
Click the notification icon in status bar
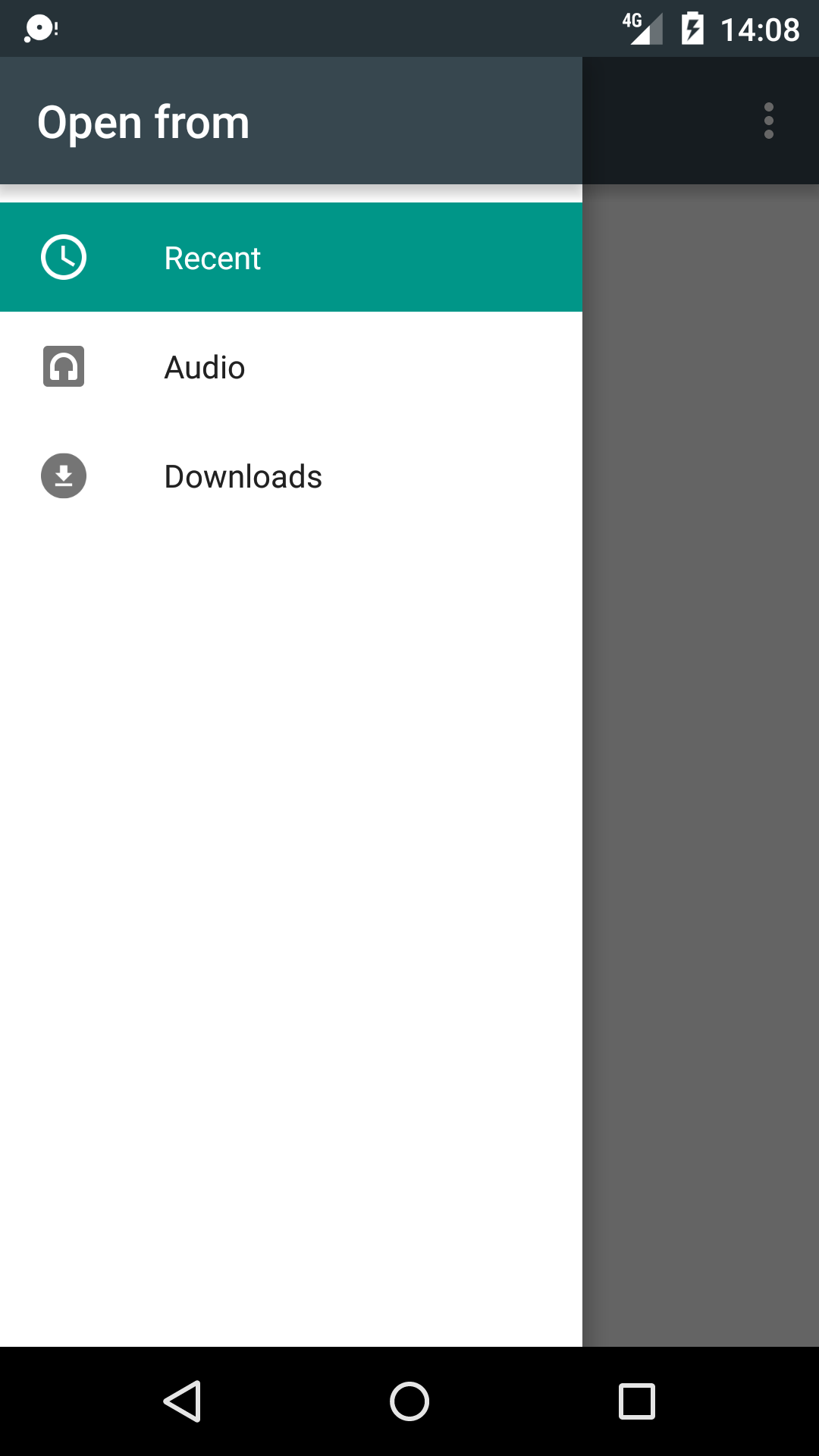[39, 28]
